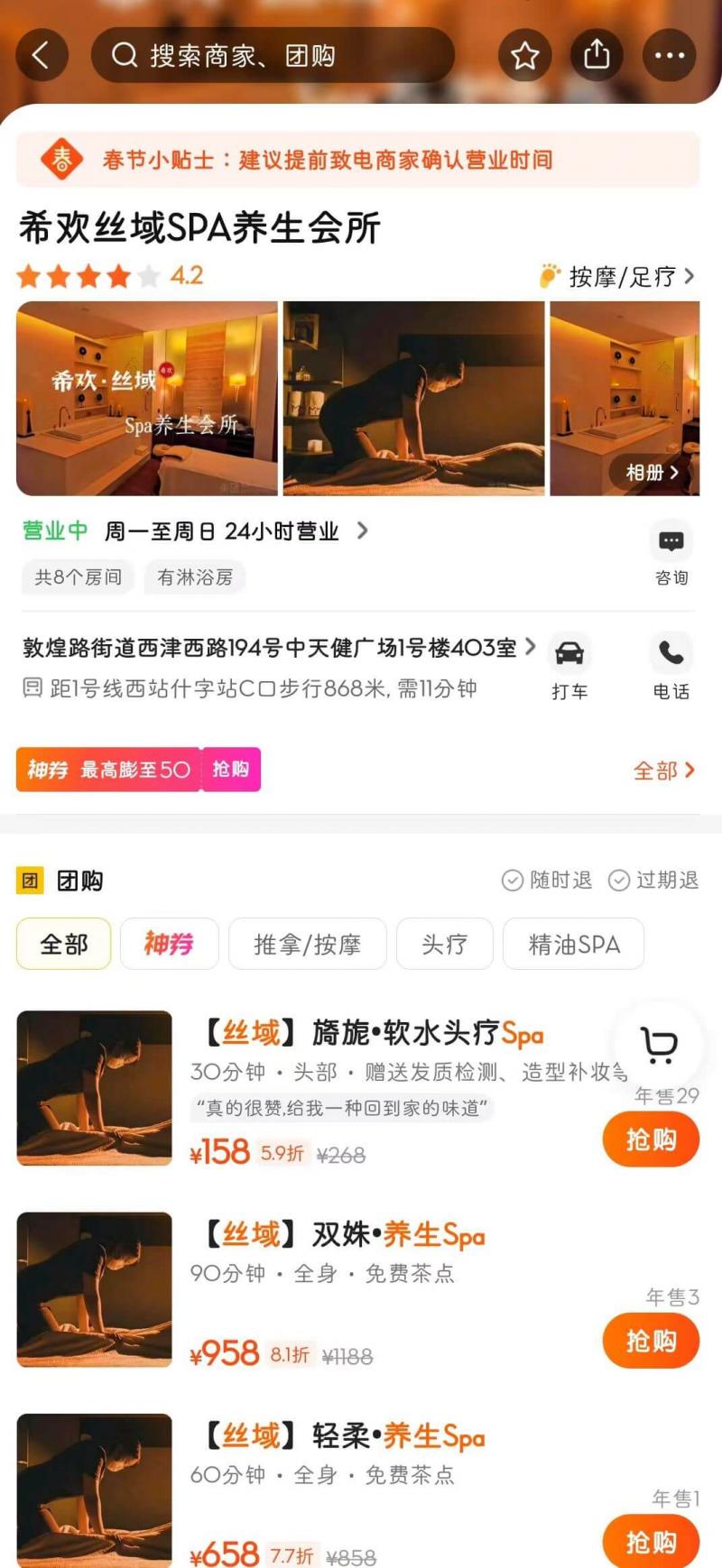The height and width of the screenshot is (1568, 722).
Task: Expand the business hours section chevron
Action: tap(364, 531)
